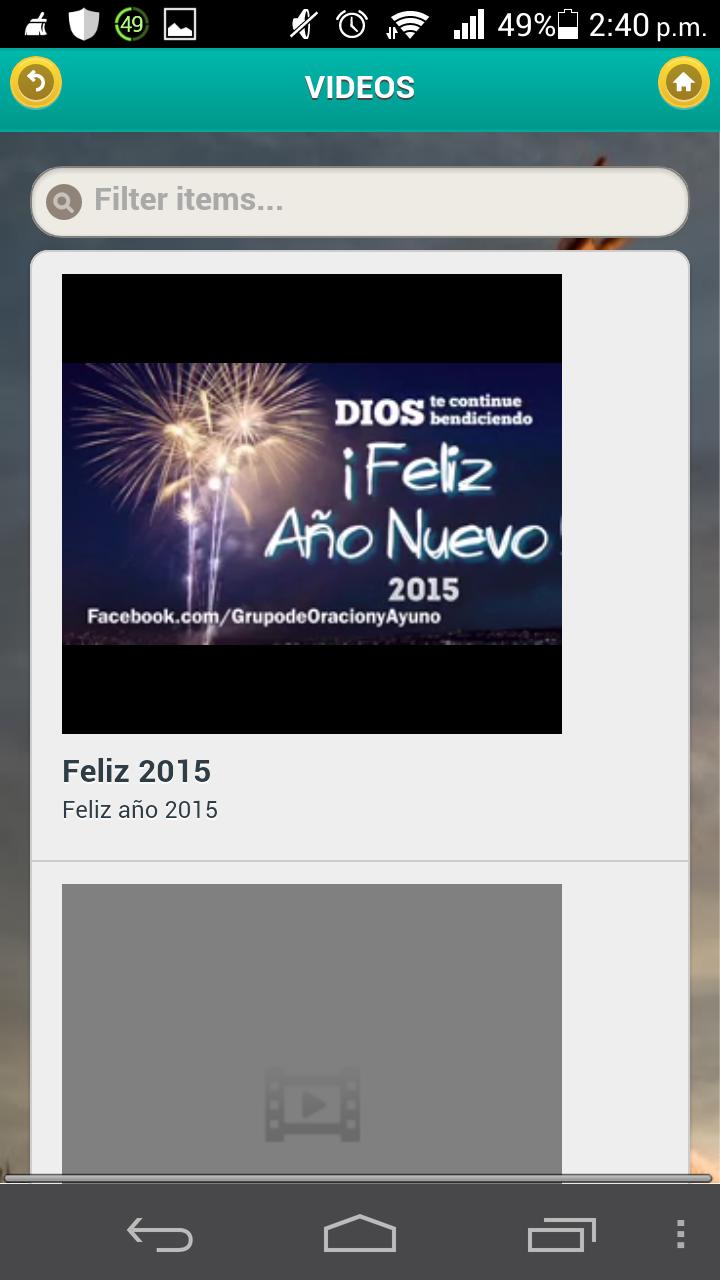Open the system overflow menu dots
Viewport: 720px width, 1280px height.
[x=681, y=1235]
